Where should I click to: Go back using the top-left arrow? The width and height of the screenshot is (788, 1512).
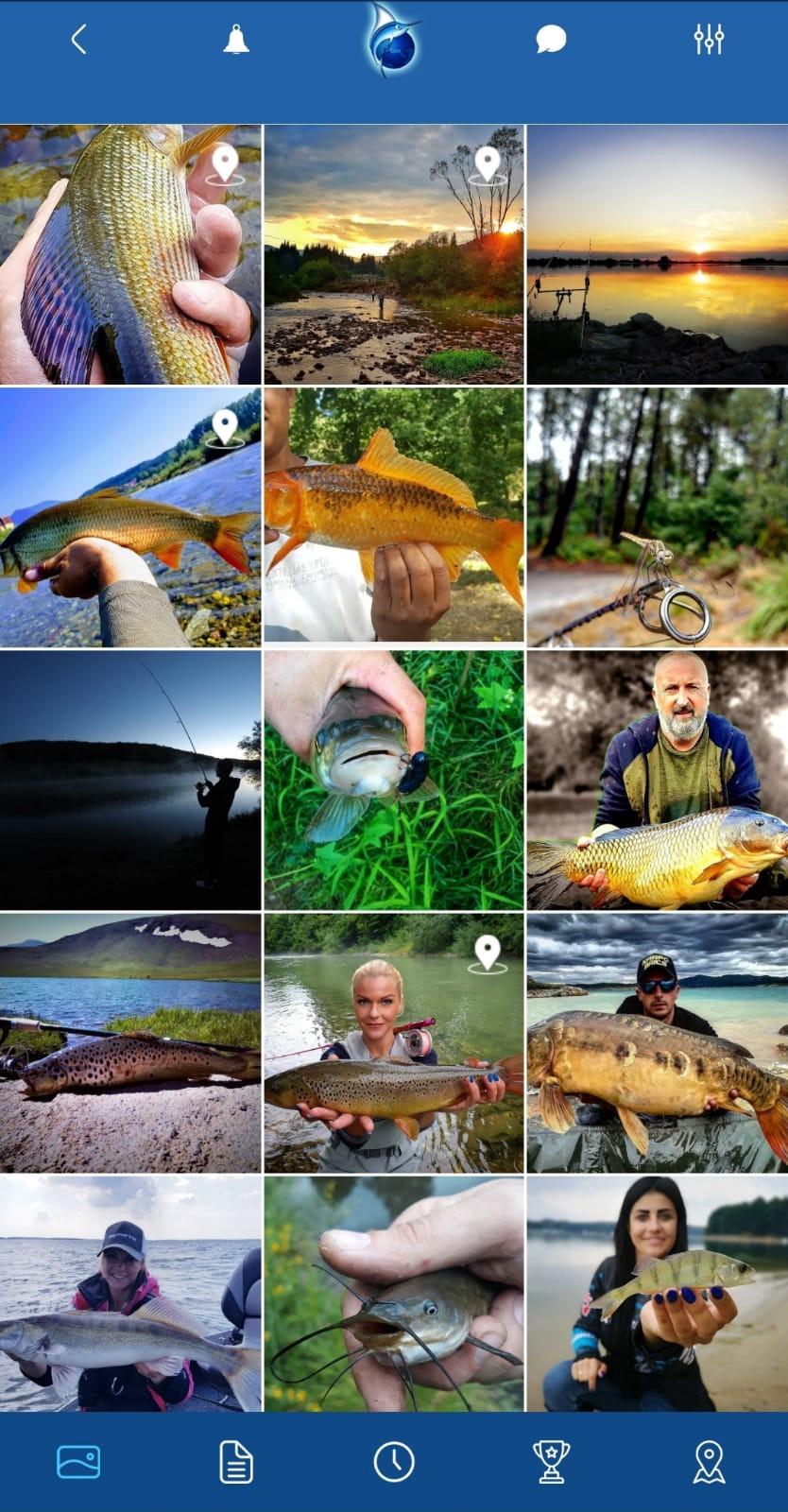tap(78, 40)
